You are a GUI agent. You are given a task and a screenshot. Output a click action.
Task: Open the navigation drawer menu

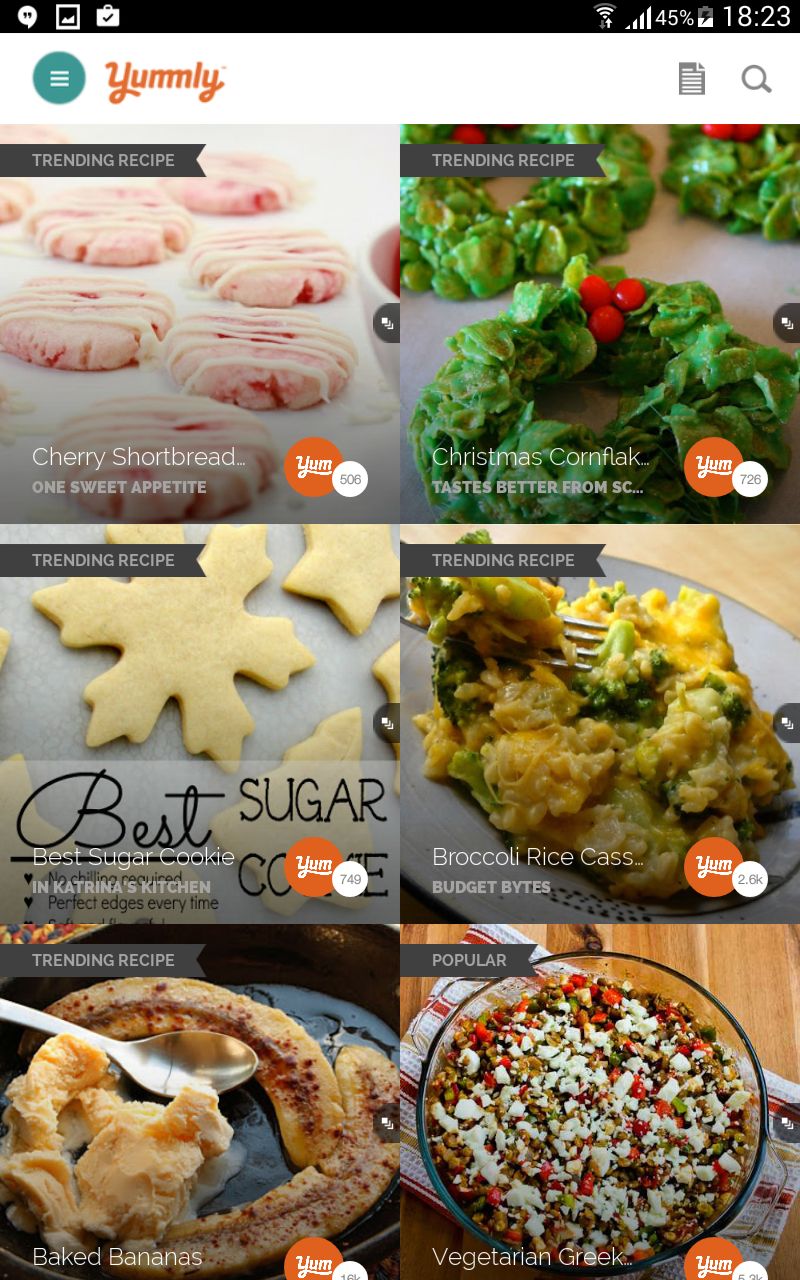59,79
